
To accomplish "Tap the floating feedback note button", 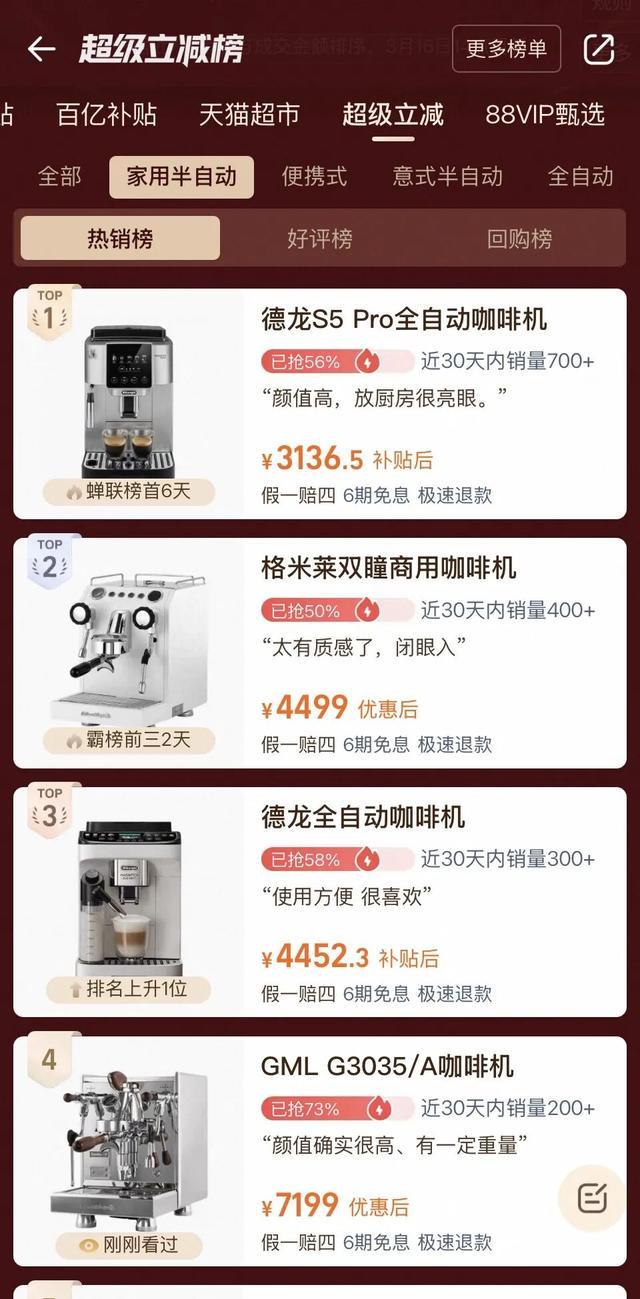I will (x=592, y=1197).
